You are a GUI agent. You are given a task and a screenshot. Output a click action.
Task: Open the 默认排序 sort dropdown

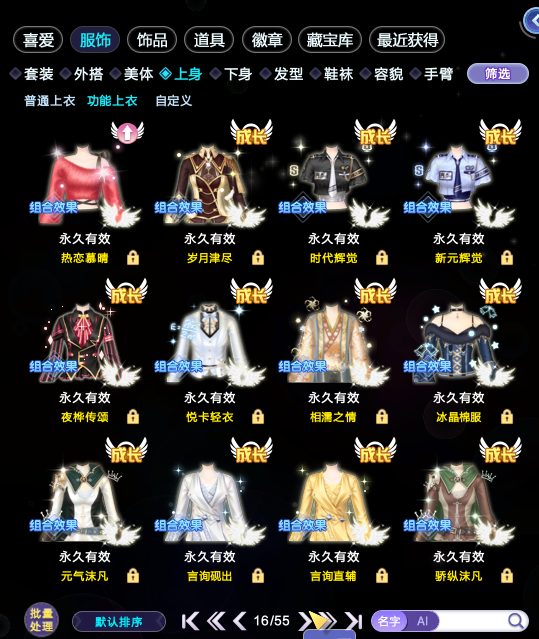(119, 622)
